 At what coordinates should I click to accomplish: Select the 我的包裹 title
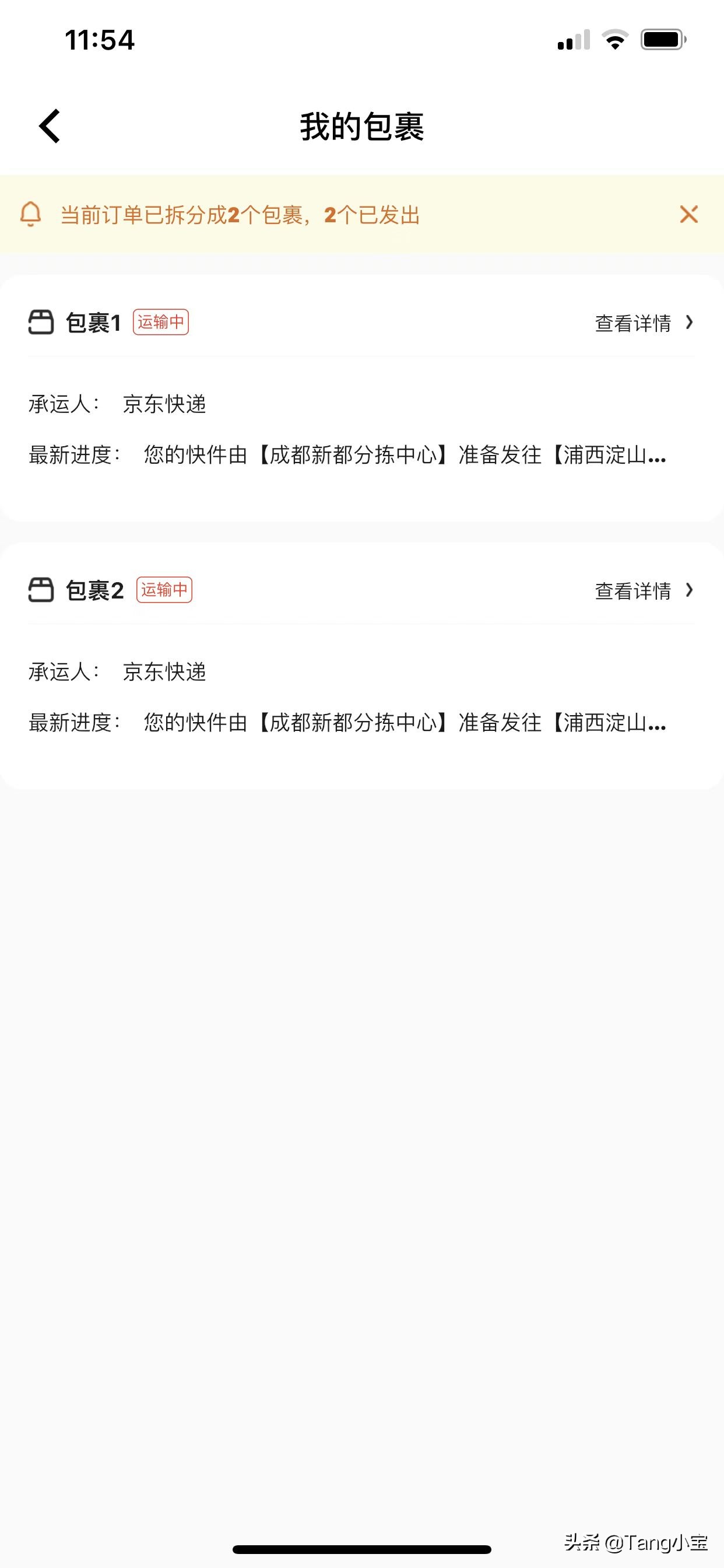pos(361,126)
